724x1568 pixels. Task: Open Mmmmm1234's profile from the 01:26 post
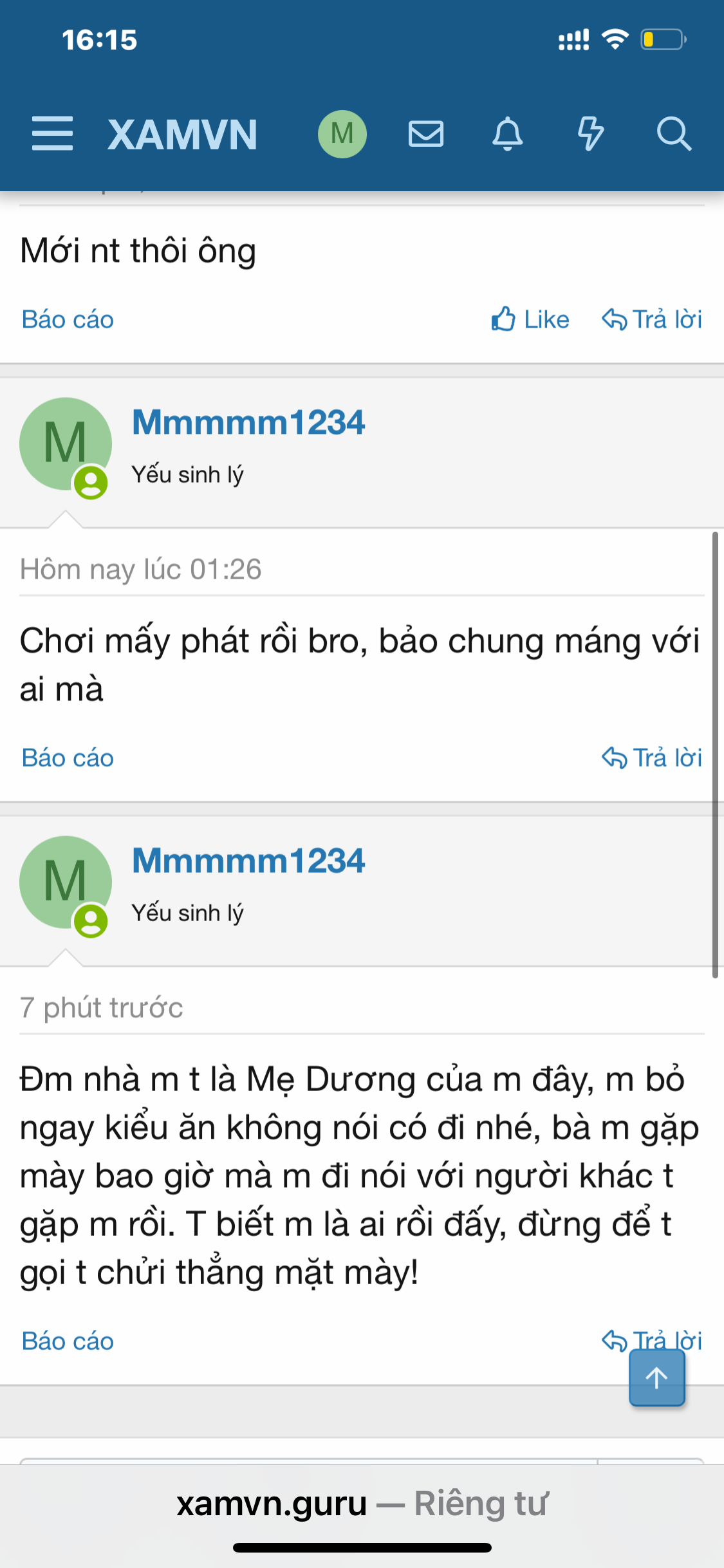click(248, 422)
